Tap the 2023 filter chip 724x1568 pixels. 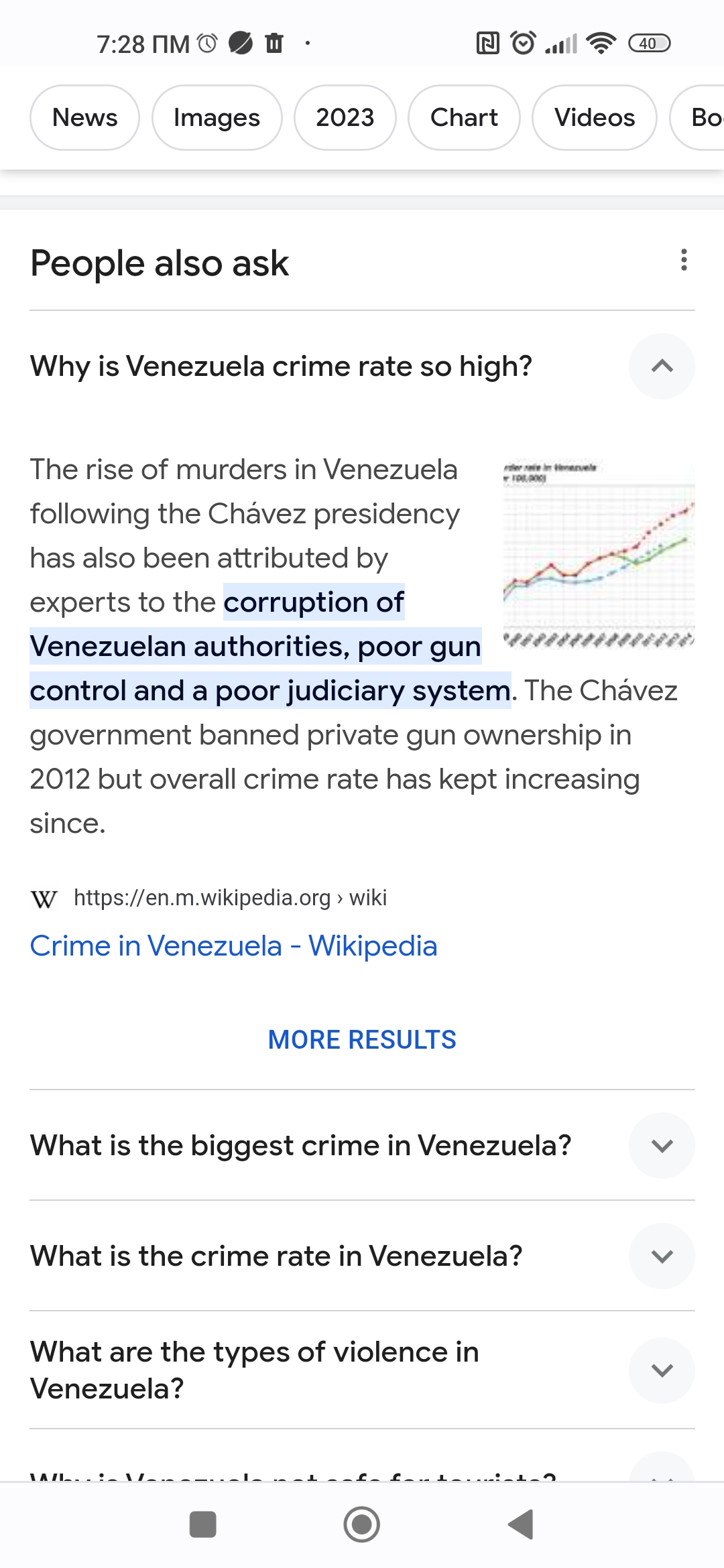345,117
